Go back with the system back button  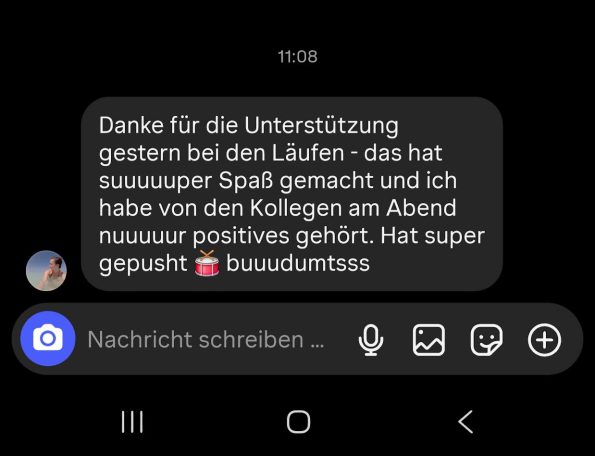pos(466,421)
